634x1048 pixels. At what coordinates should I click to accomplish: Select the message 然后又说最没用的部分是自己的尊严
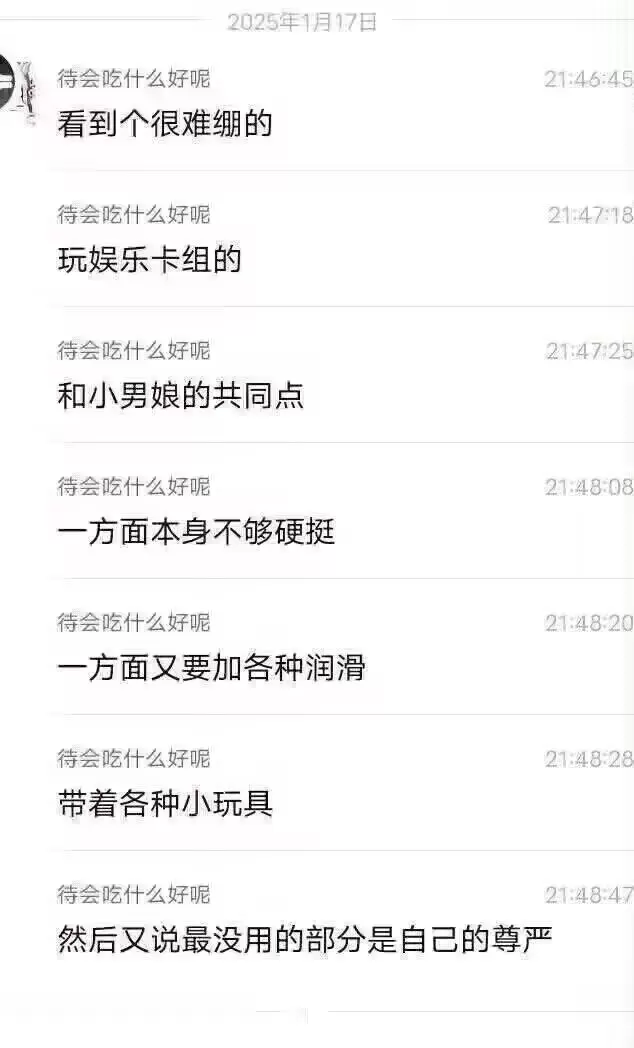point(305,940)
